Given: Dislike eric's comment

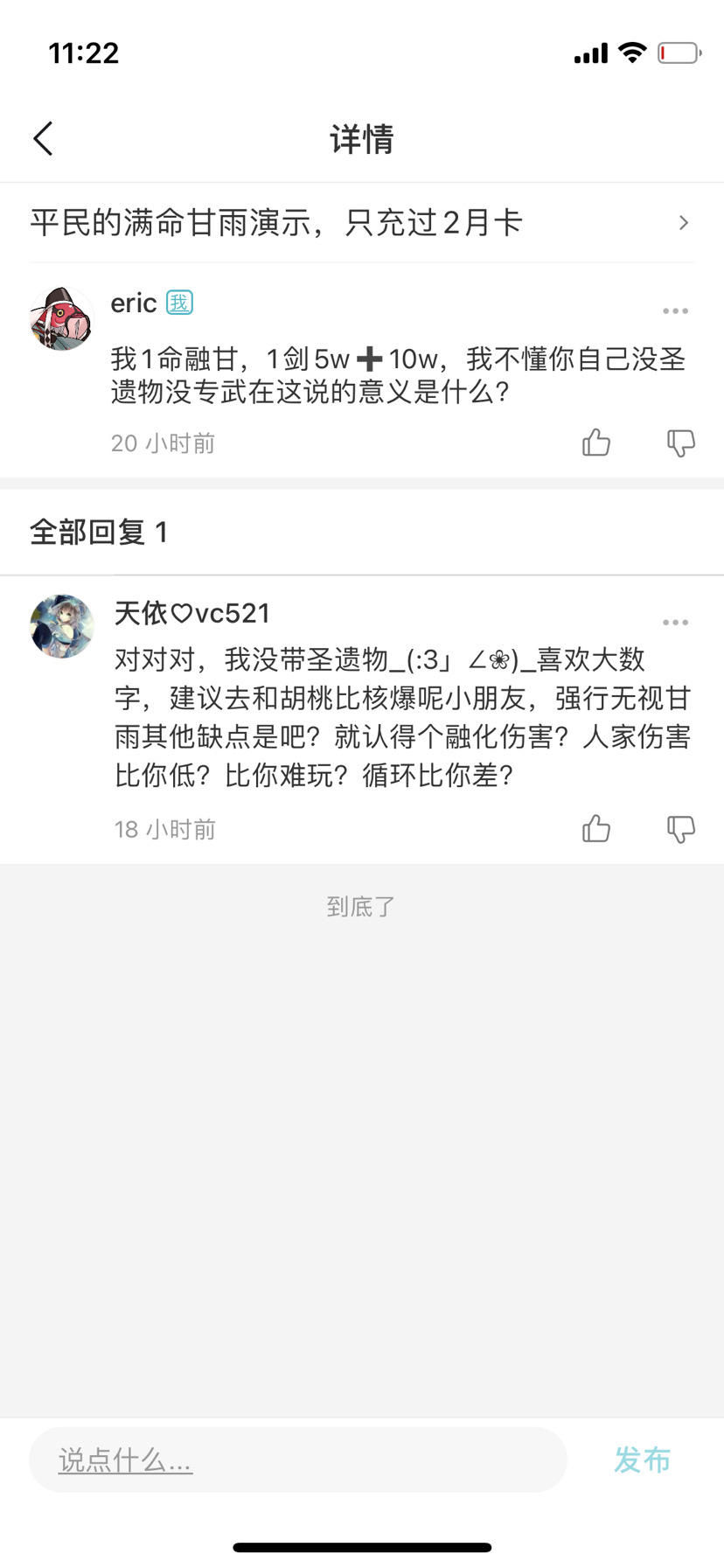Looking at the screenshot, I should pyautogui.click(x=680, y=443).
